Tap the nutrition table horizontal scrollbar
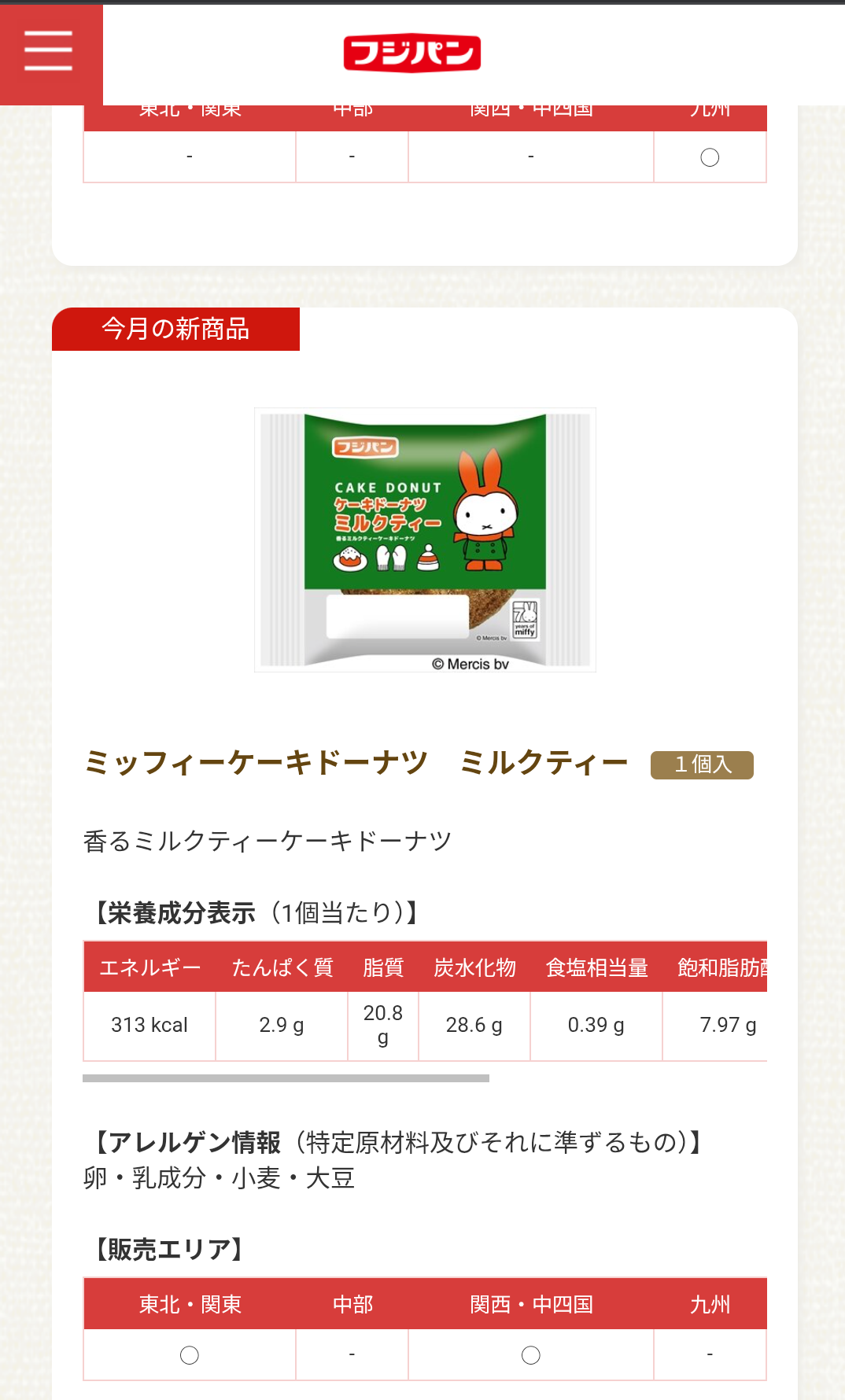The width and height of the screenshot is (845, 1400). click(286, 1078)
